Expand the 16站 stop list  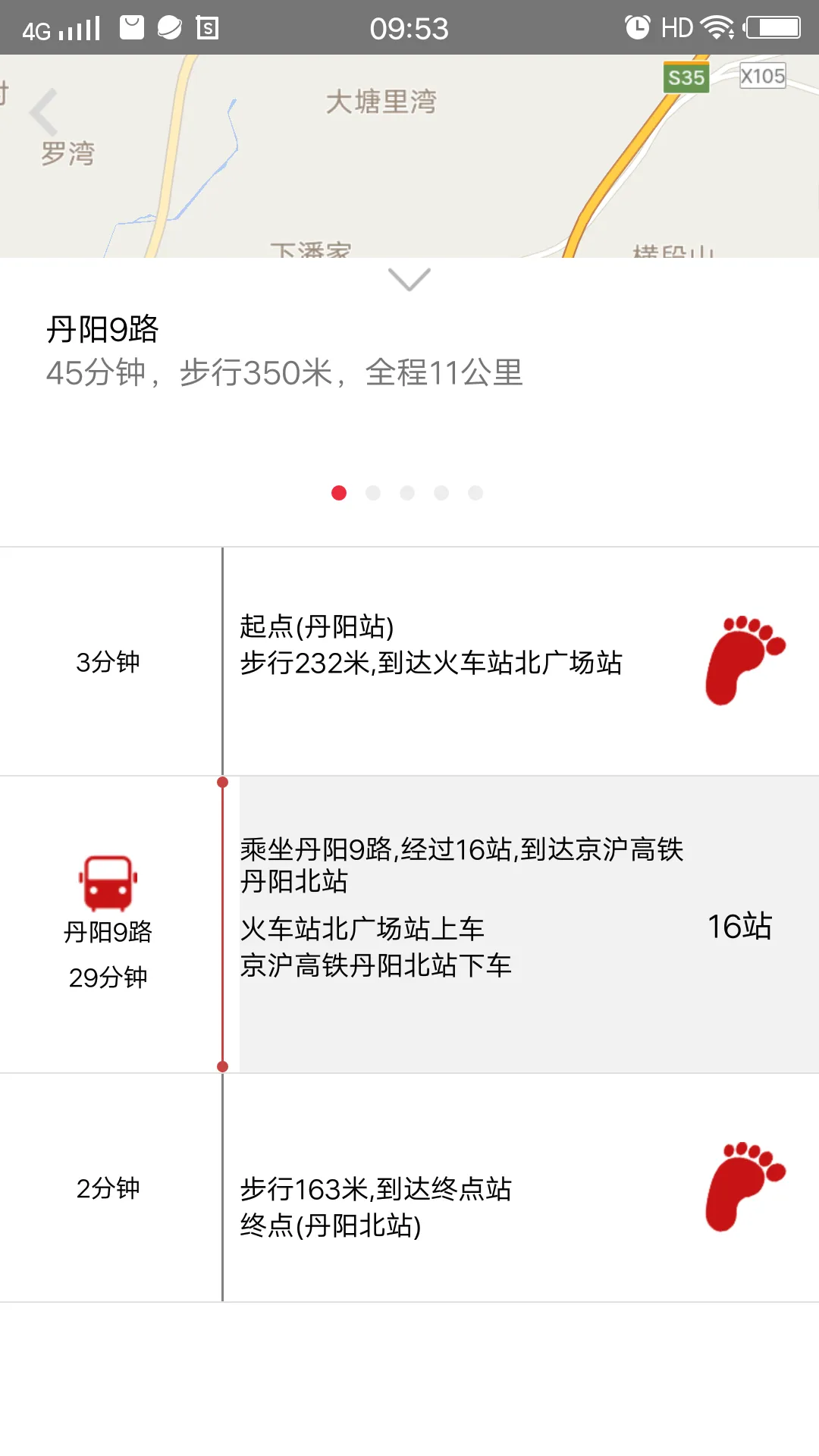point(739,926)
